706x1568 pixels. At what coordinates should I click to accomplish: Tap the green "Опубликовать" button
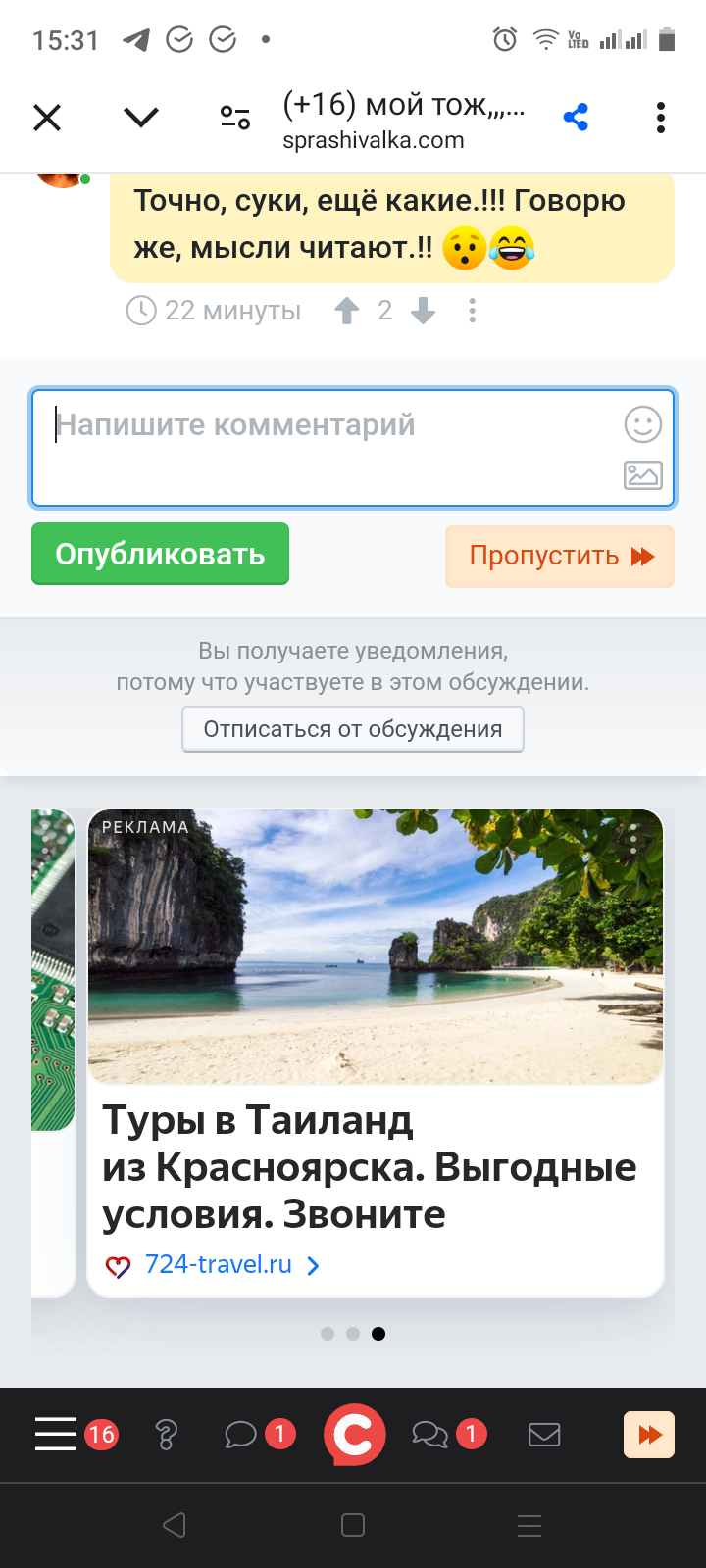coord(160,554)
